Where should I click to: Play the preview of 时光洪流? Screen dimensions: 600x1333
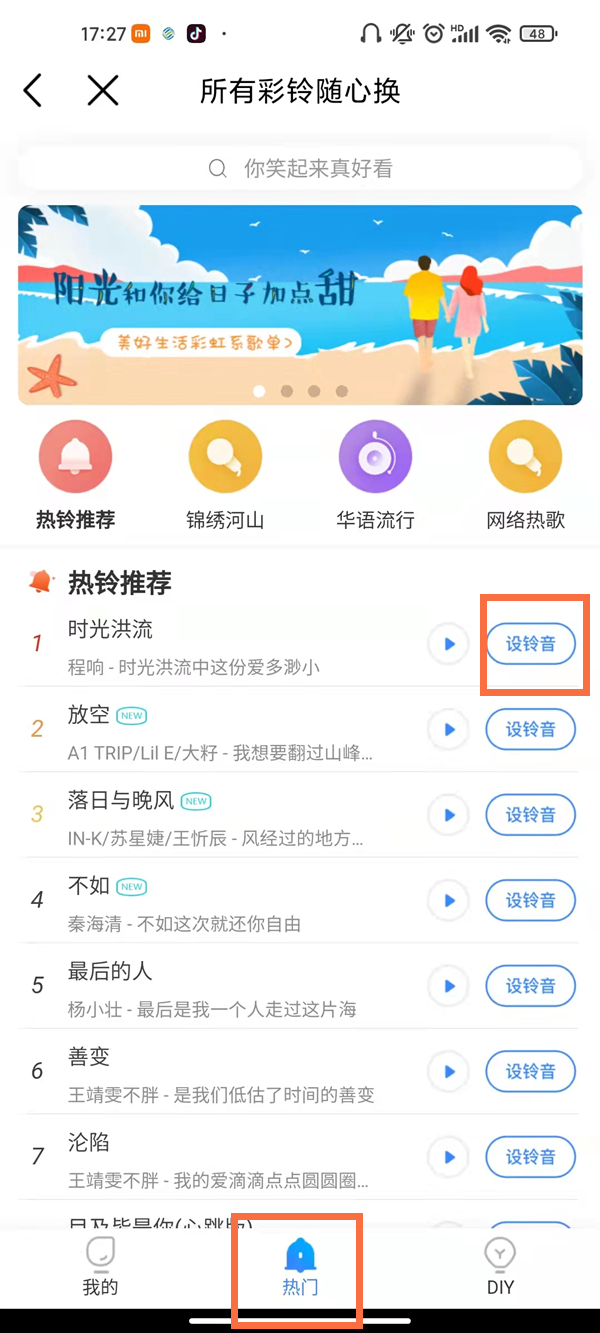tap(449, 644)
